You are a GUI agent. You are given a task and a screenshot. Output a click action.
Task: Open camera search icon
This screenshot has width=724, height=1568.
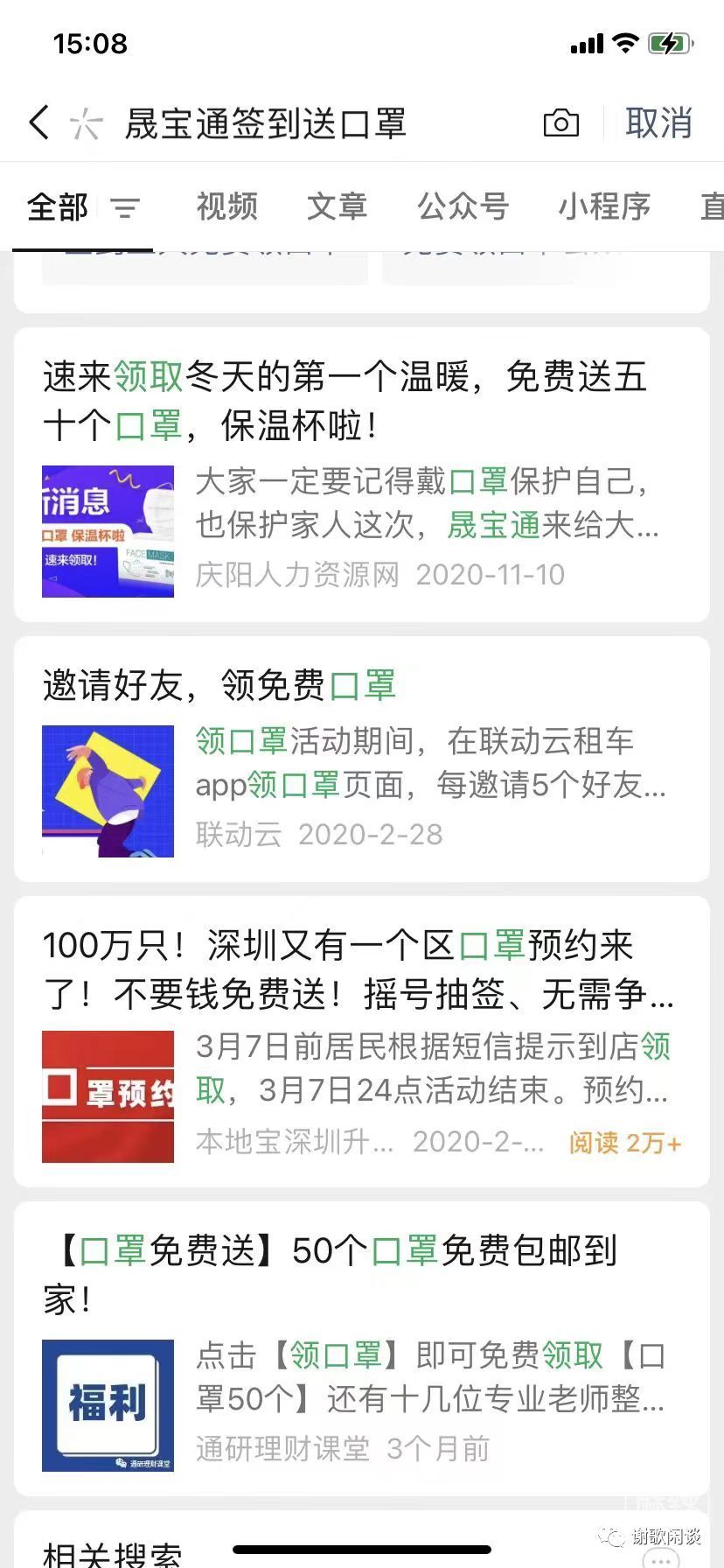point(560,123)
